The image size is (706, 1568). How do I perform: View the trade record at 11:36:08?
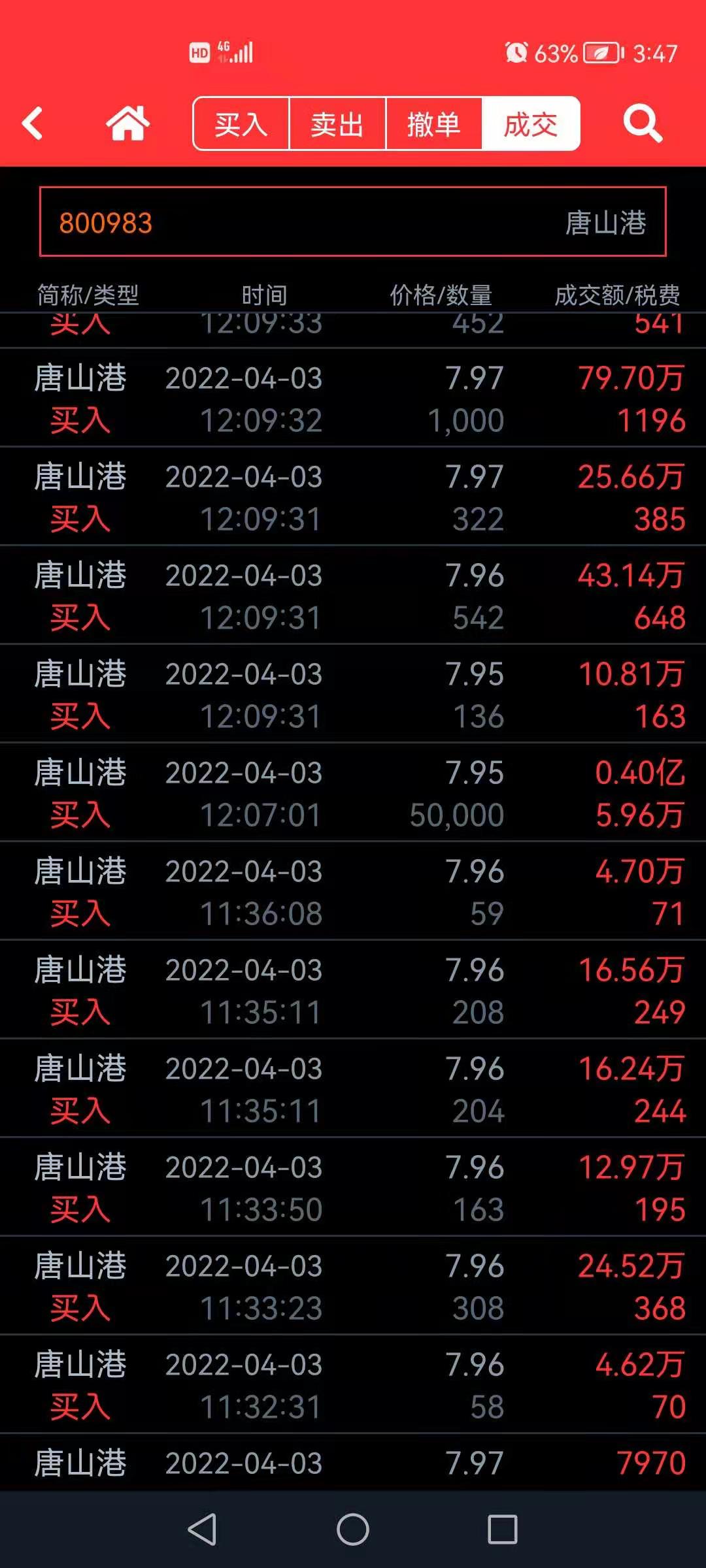click(x=353, y=891)
